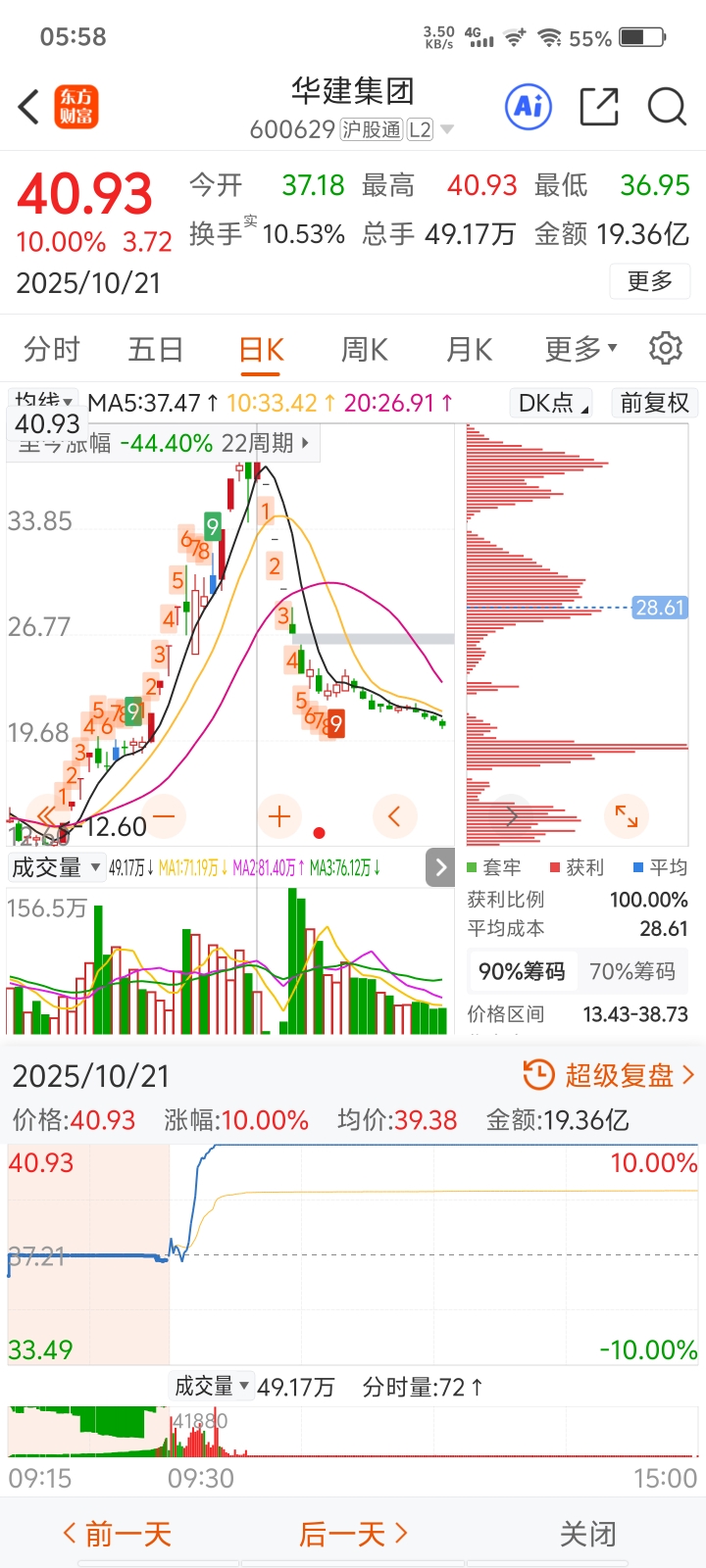Close the panel with 关闭
The height and width of the screenshot is (1568, 706).
tap(588, 1534)
